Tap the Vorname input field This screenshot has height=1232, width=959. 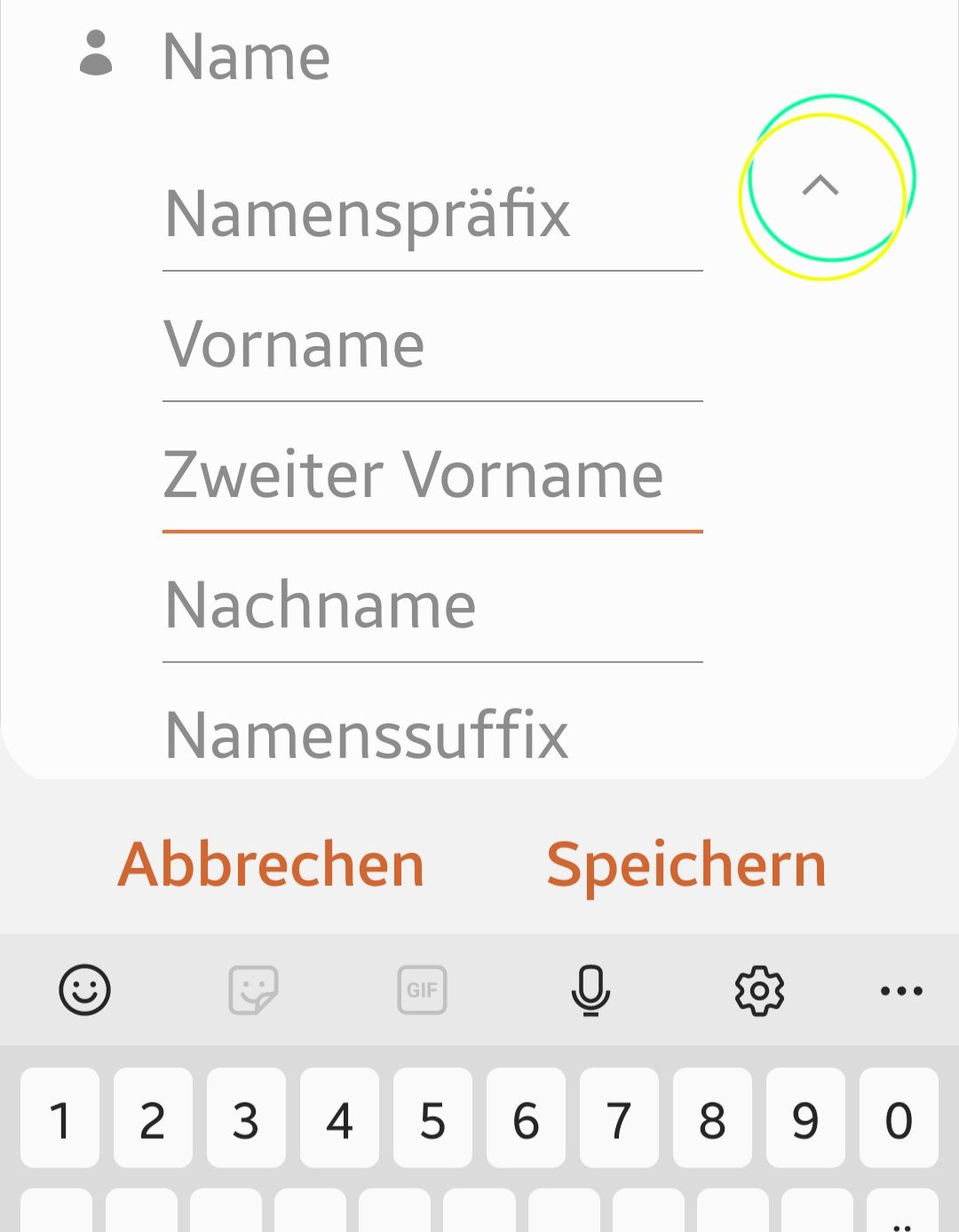[432, 346]
